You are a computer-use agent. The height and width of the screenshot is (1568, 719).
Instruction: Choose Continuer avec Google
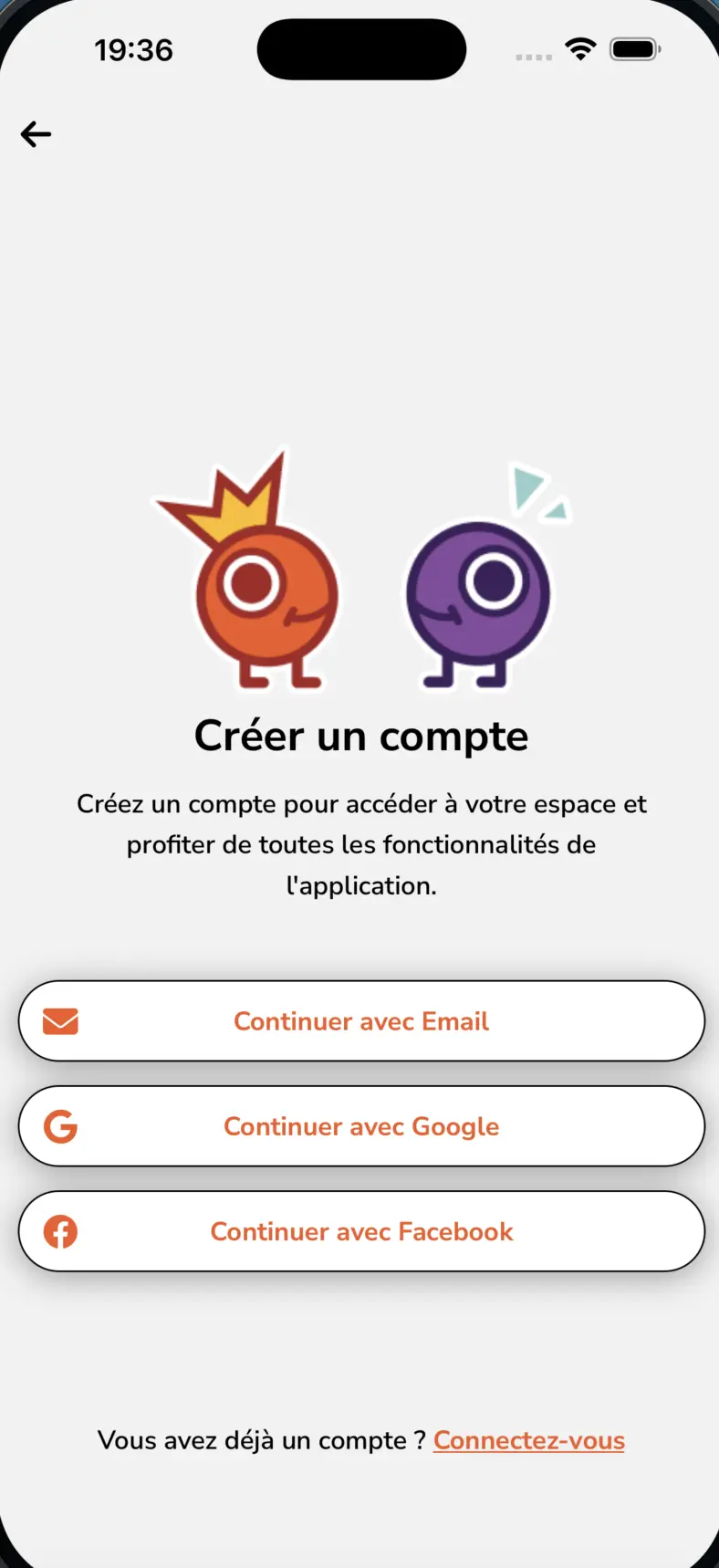(x=361, y=1125)
